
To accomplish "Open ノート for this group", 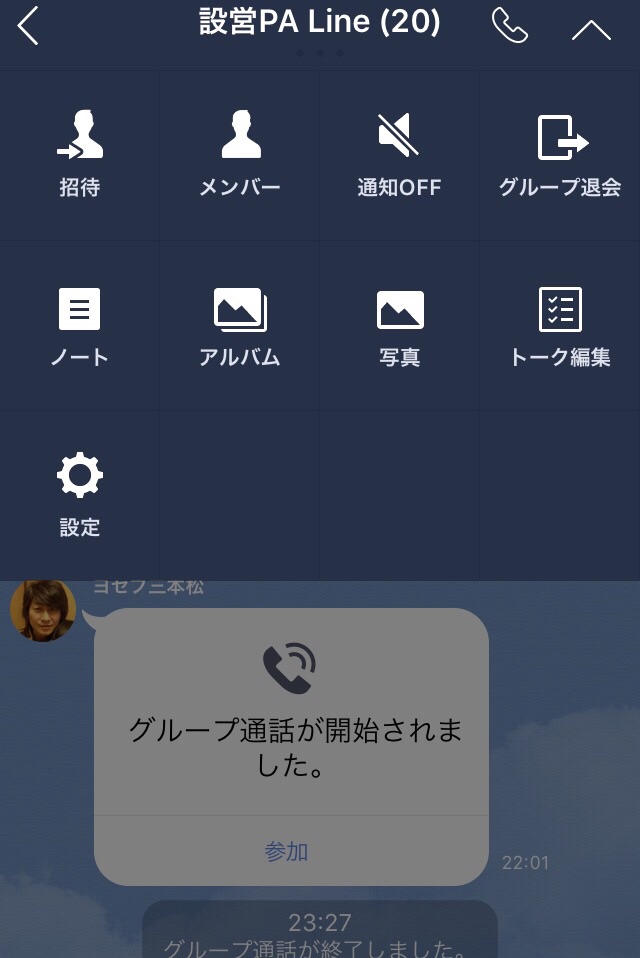I will (x=80, y=325).
